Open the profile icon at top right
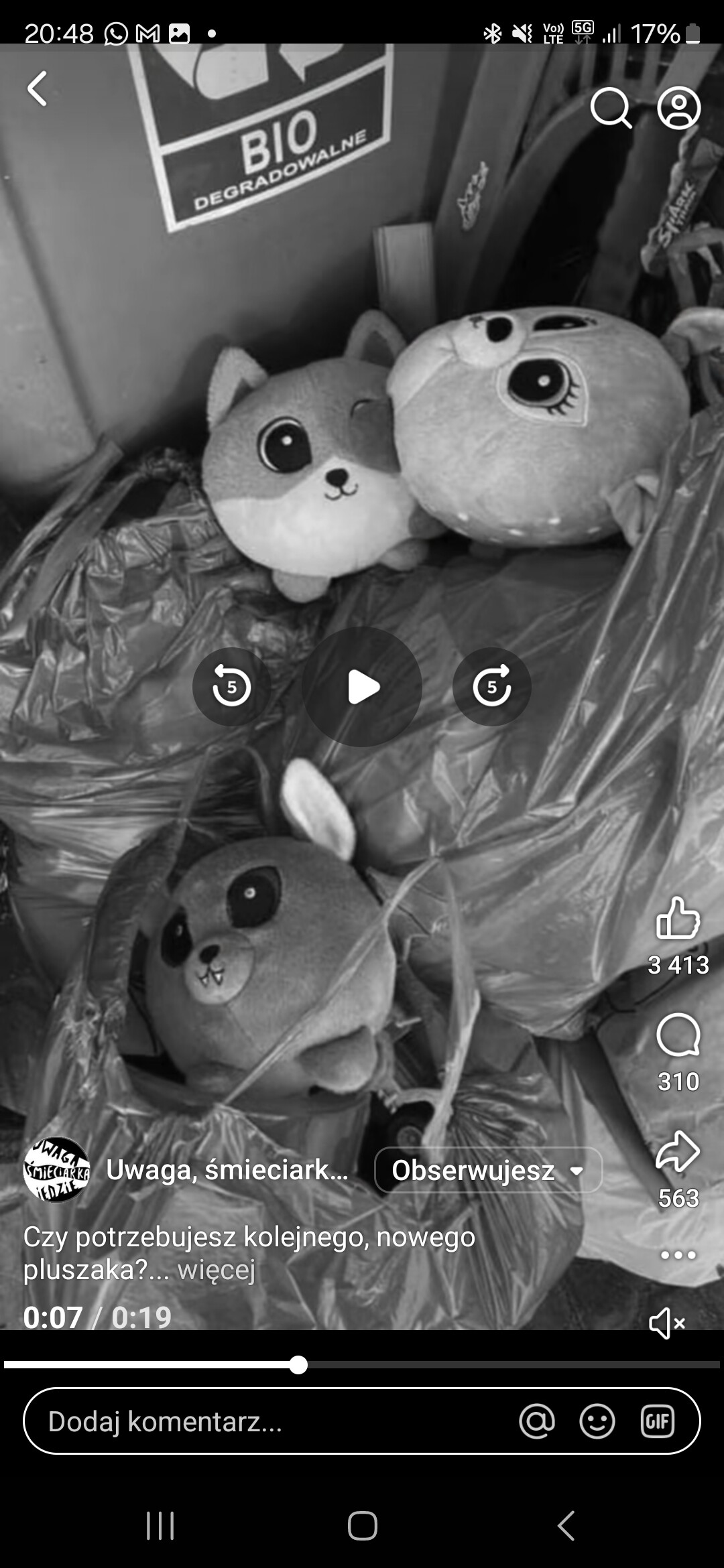The height and width of the screenshot is (1568, 724). (678, 107)
